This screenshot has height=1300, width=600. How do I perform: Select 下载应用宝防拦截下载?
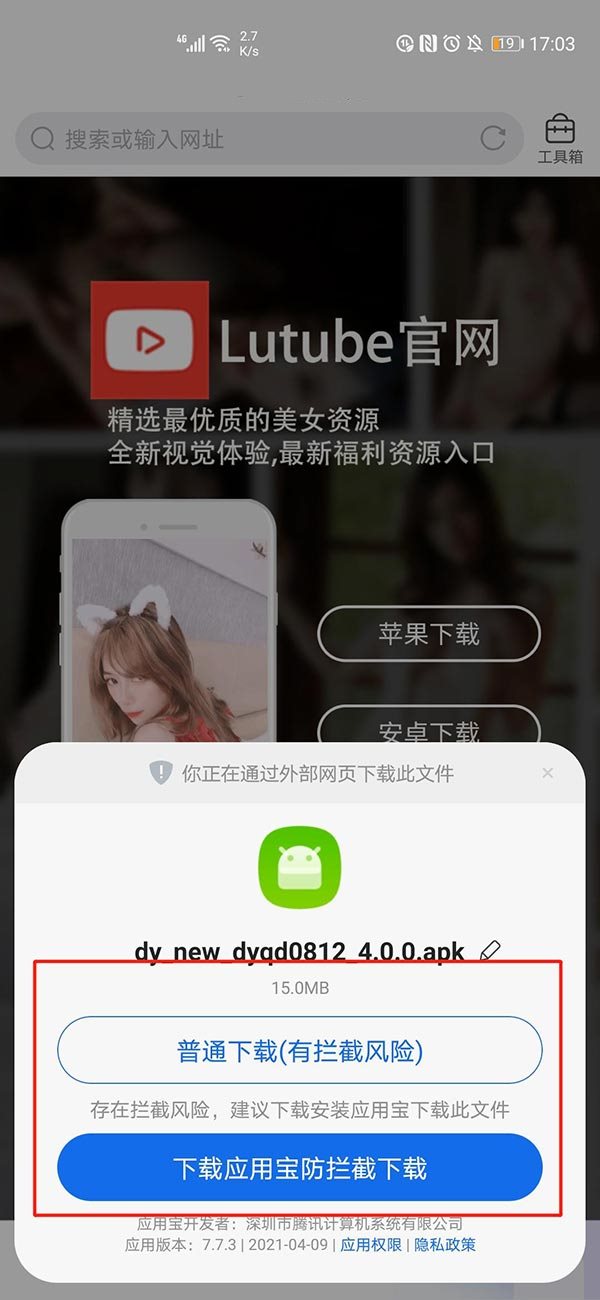300,1167
